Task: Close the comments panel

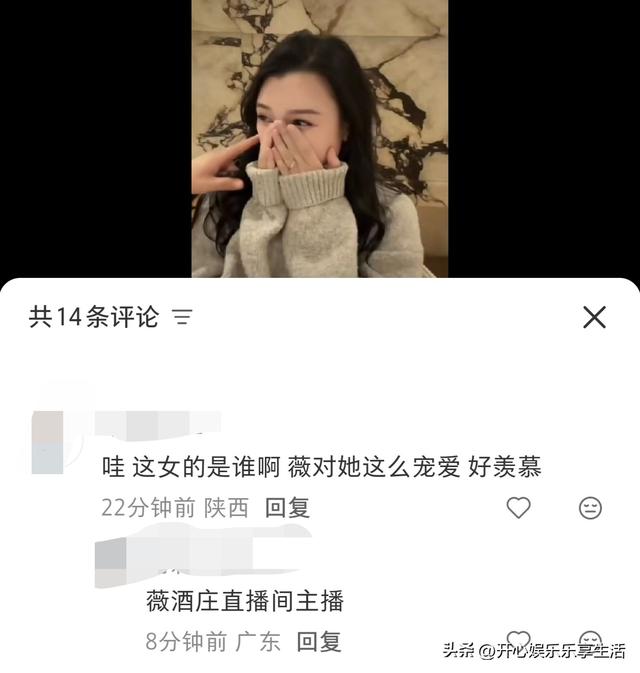Action: pos(594,318)
